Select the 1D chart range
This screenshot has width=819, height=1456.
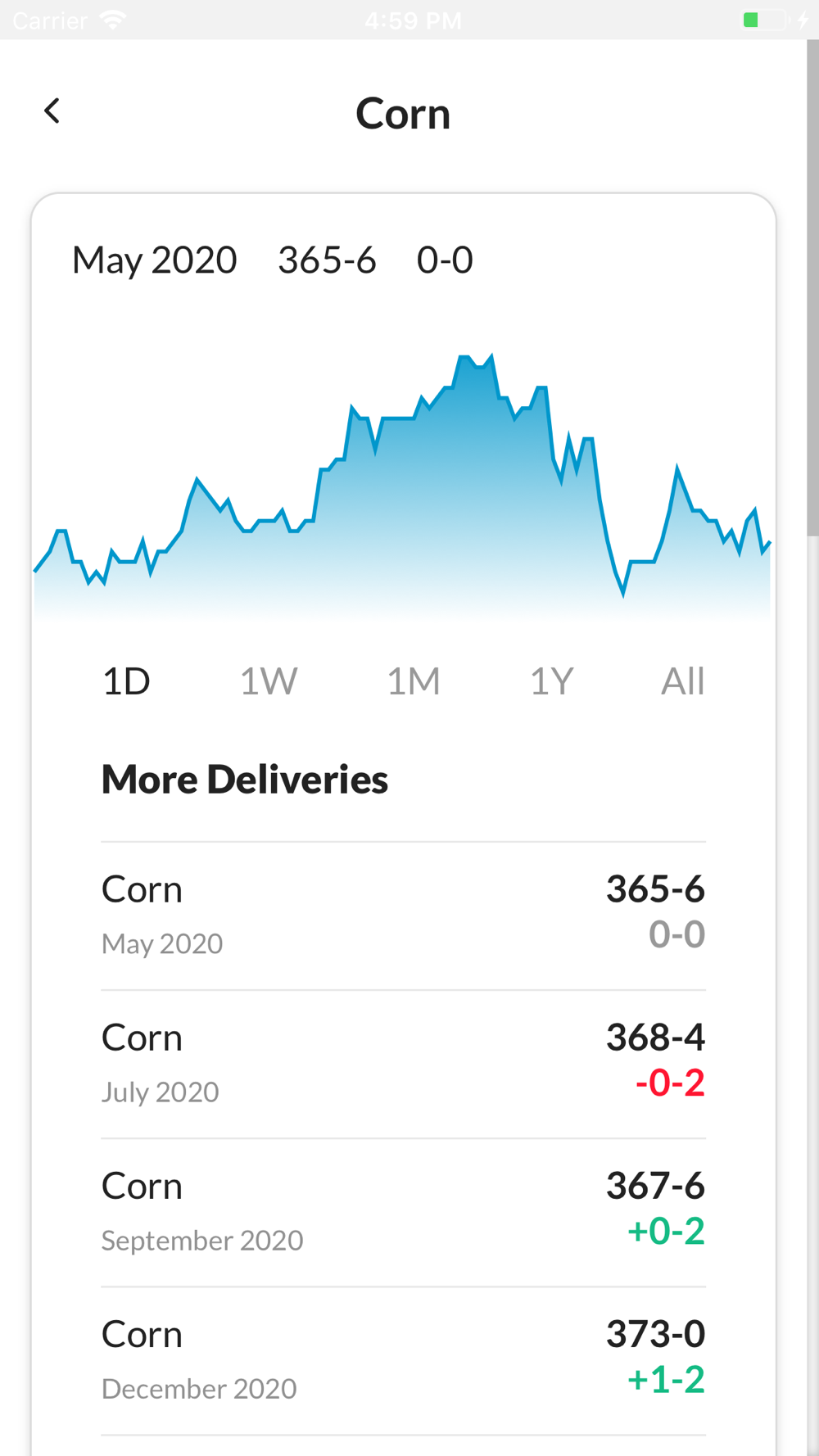[x=126, y=681]
